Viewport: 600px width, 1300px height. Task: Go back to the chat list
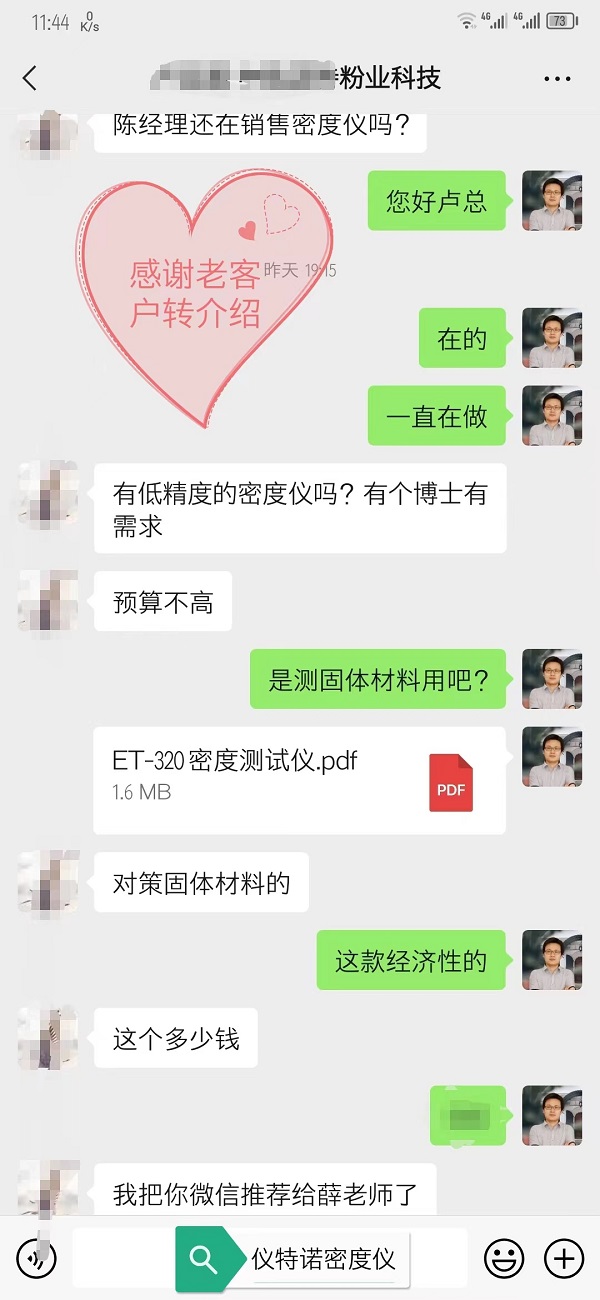click(30, 78)
